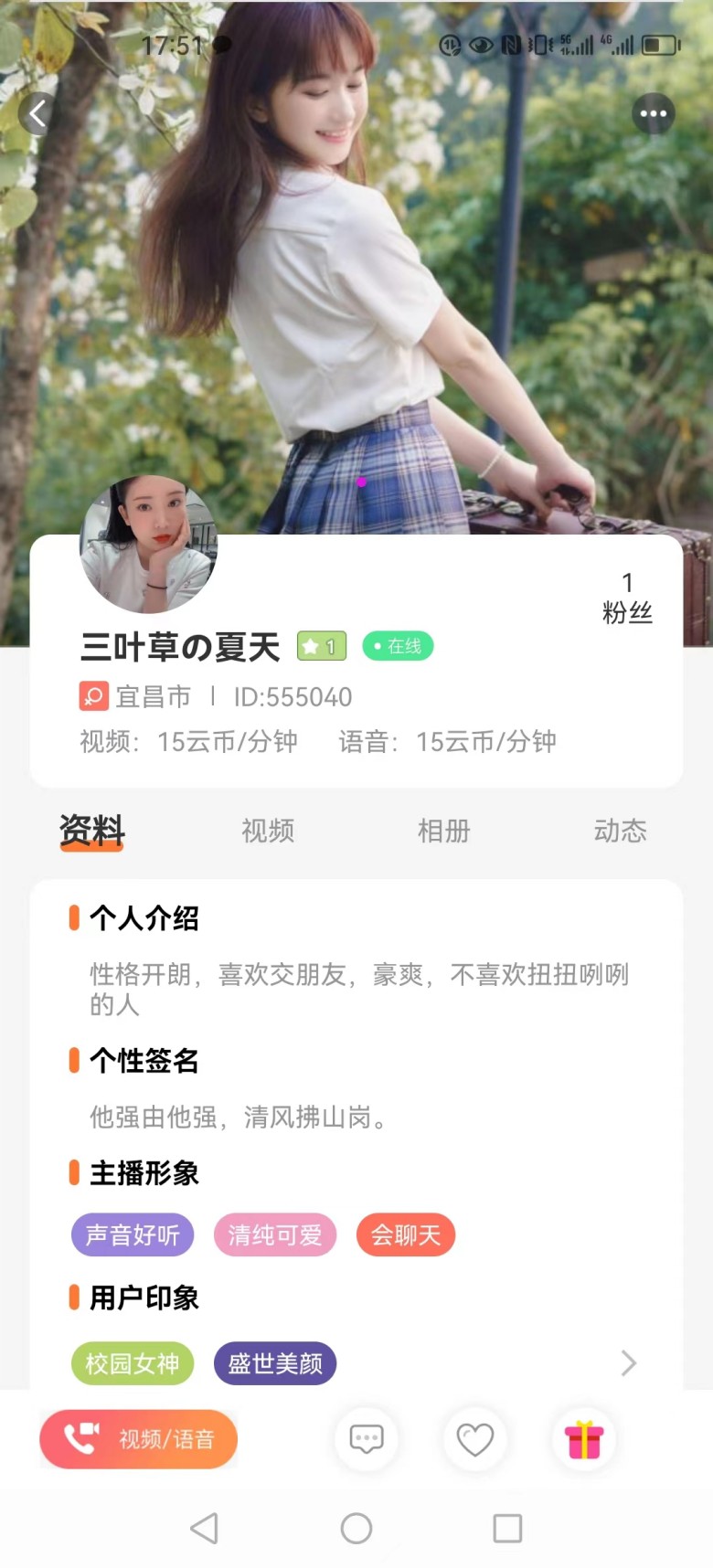Screen dimensions: 713x1568
Task: Switch to the 视频 tab
Action: [x=268, y=831]
